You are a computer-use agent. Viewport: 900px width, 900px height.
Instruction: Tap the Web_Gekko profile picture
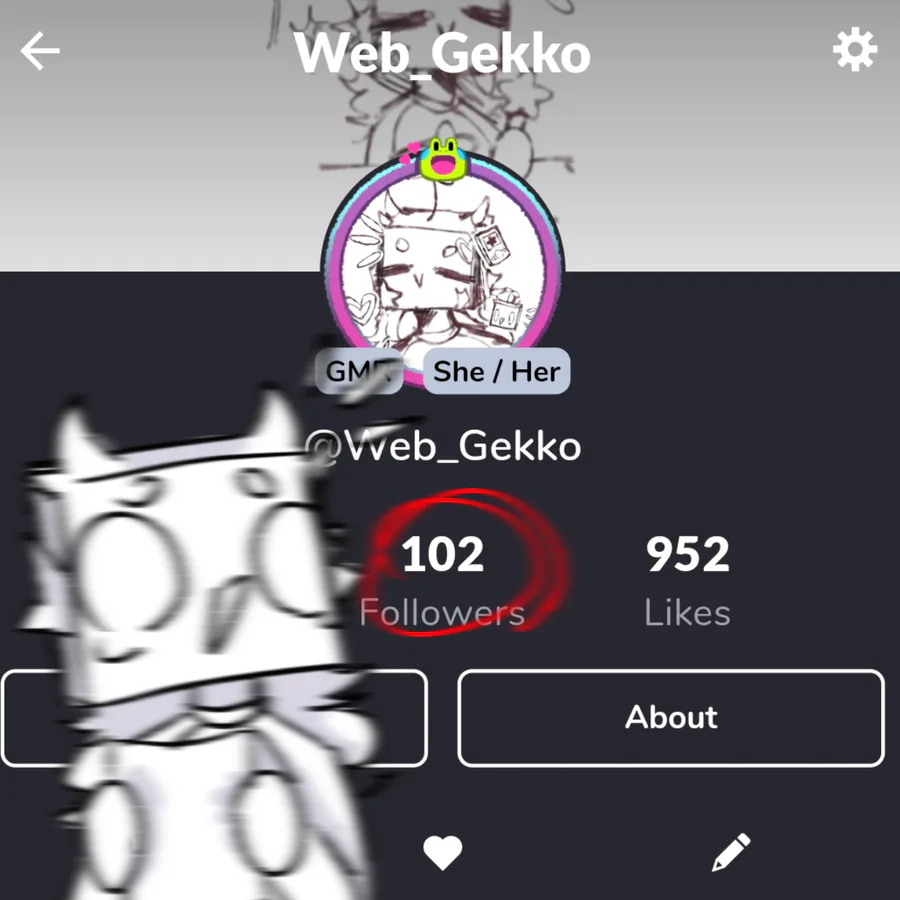pos(442,267)
